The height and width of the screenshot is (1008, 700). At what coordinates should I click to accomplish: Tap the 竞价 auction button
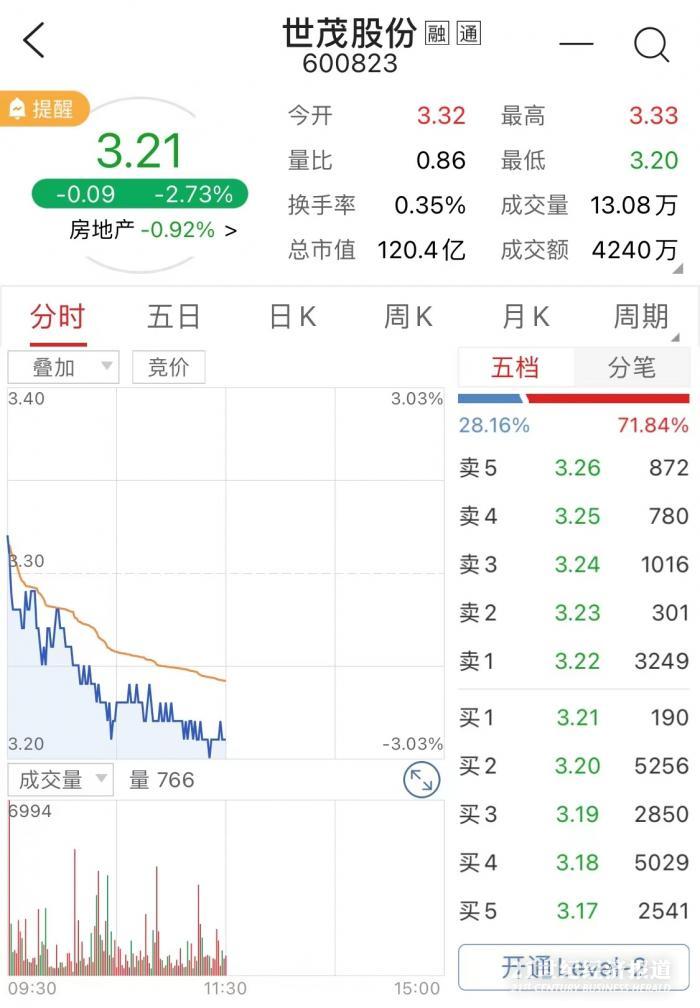coord(168,367)
